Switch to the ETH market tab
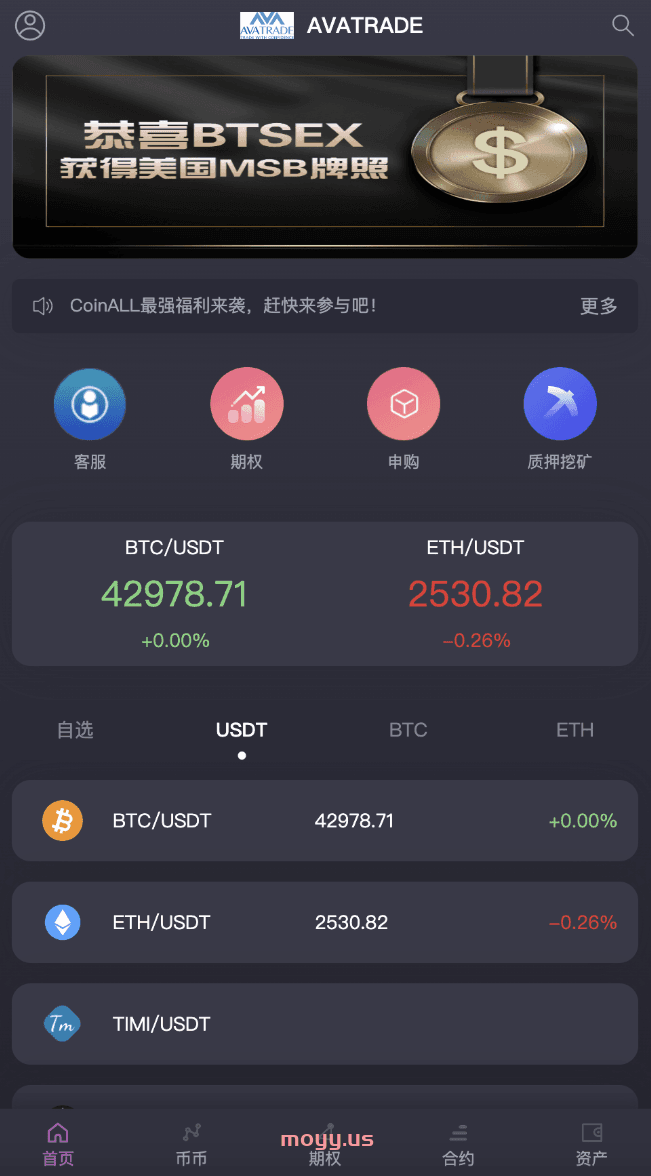The height and width of the screenshot is (1176, 651). pyautogui.click(x=575, y=730)
